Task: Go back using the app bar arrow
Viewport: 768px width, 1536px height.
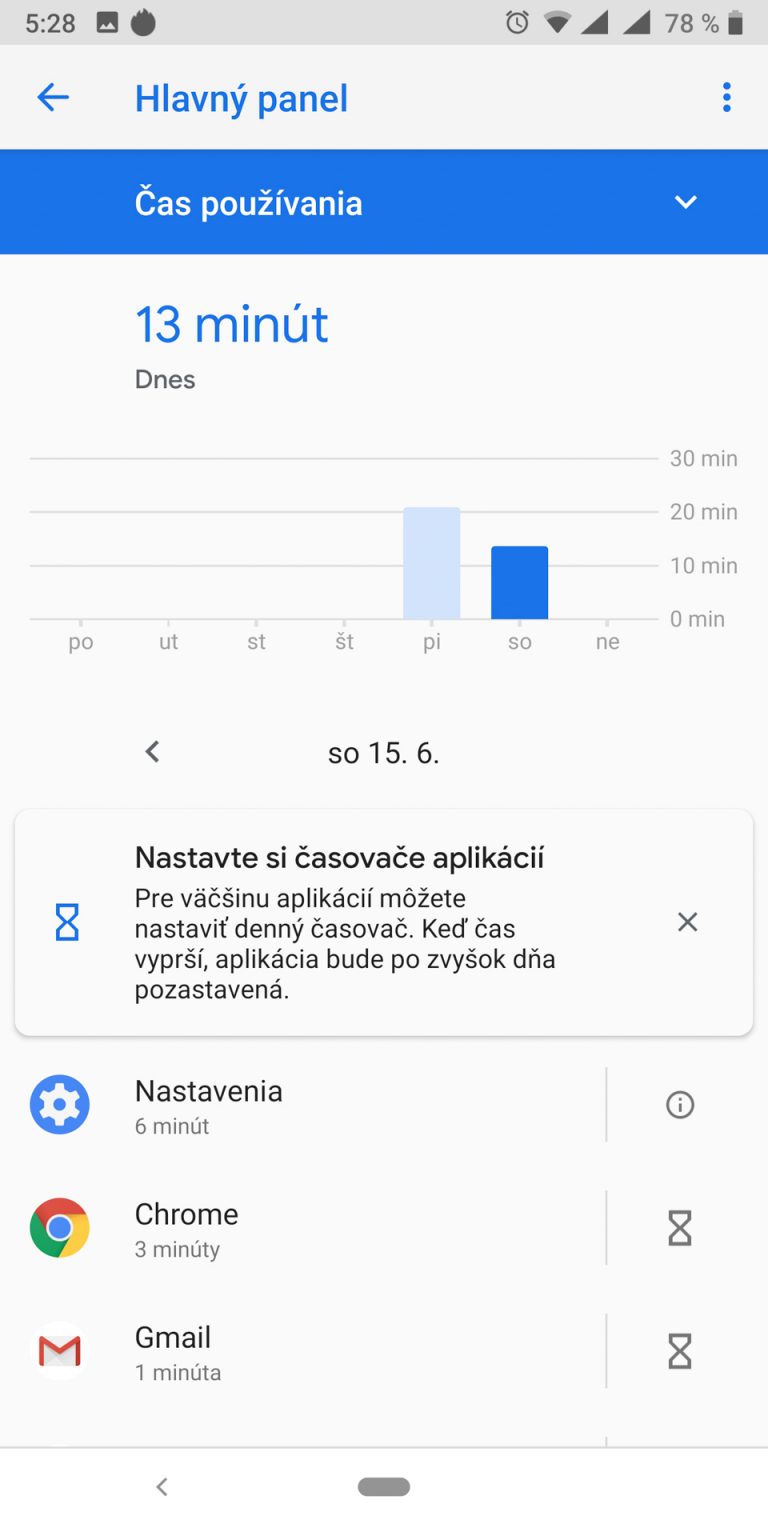Action: (53, 97)
